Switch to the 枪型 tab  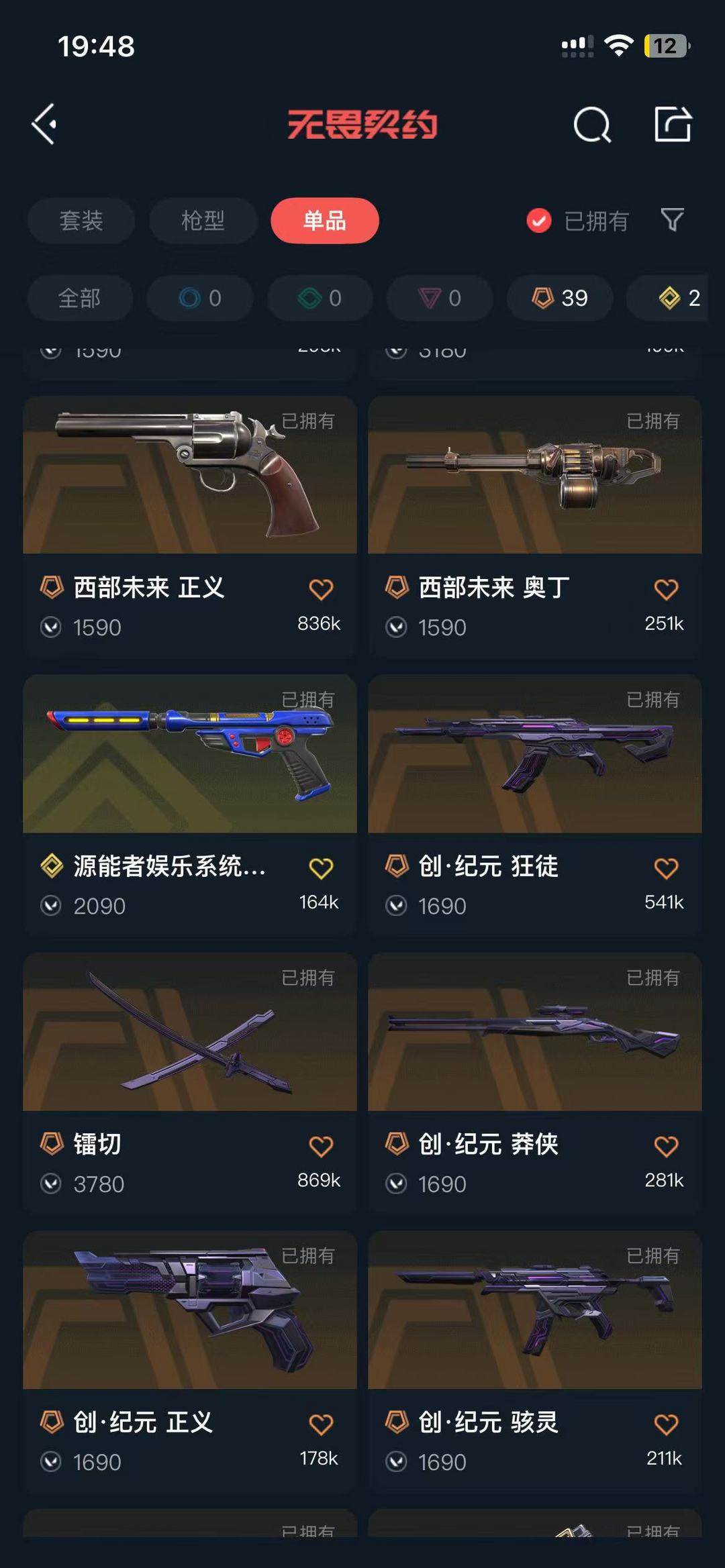tap(203, 221)
